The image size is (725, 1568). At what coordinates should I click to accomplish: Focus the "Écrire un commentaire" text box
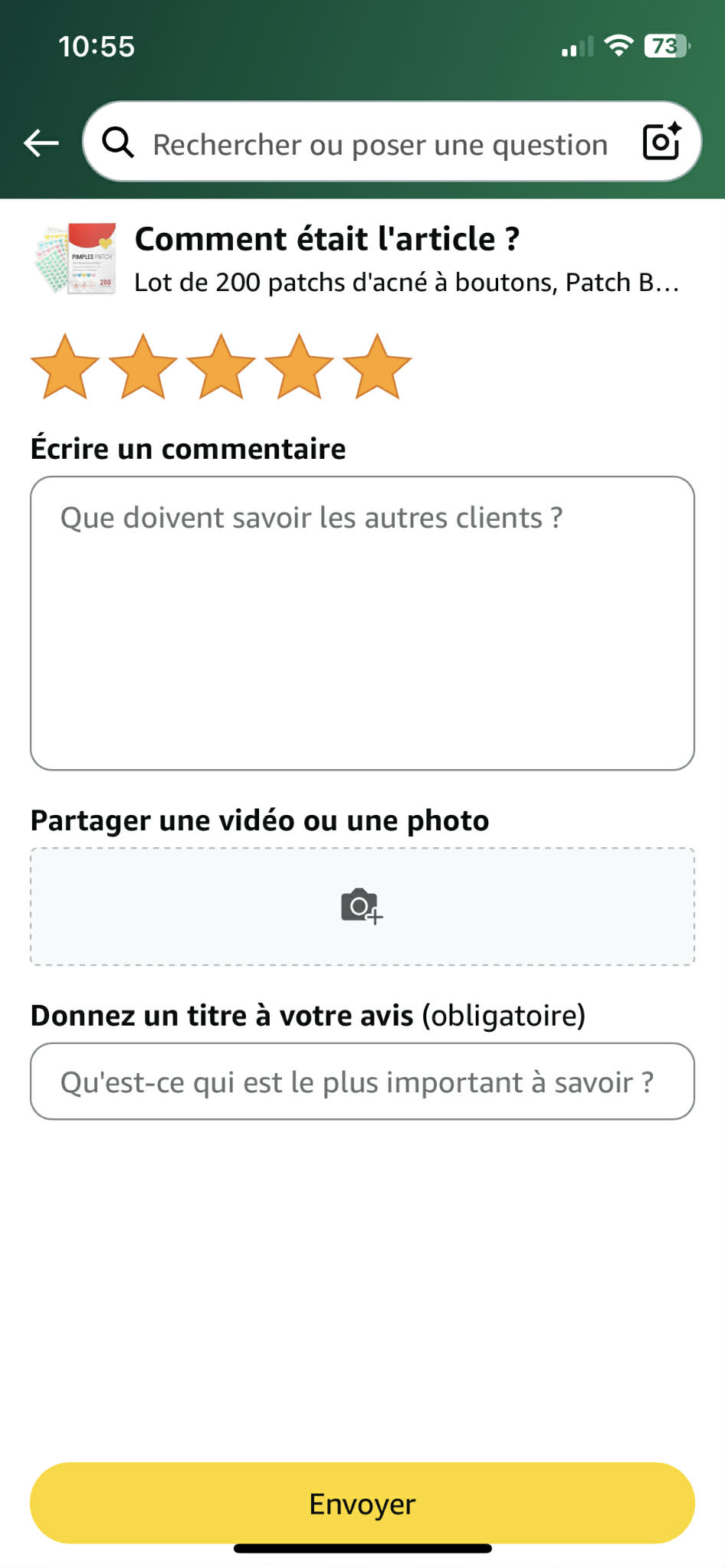362,622
